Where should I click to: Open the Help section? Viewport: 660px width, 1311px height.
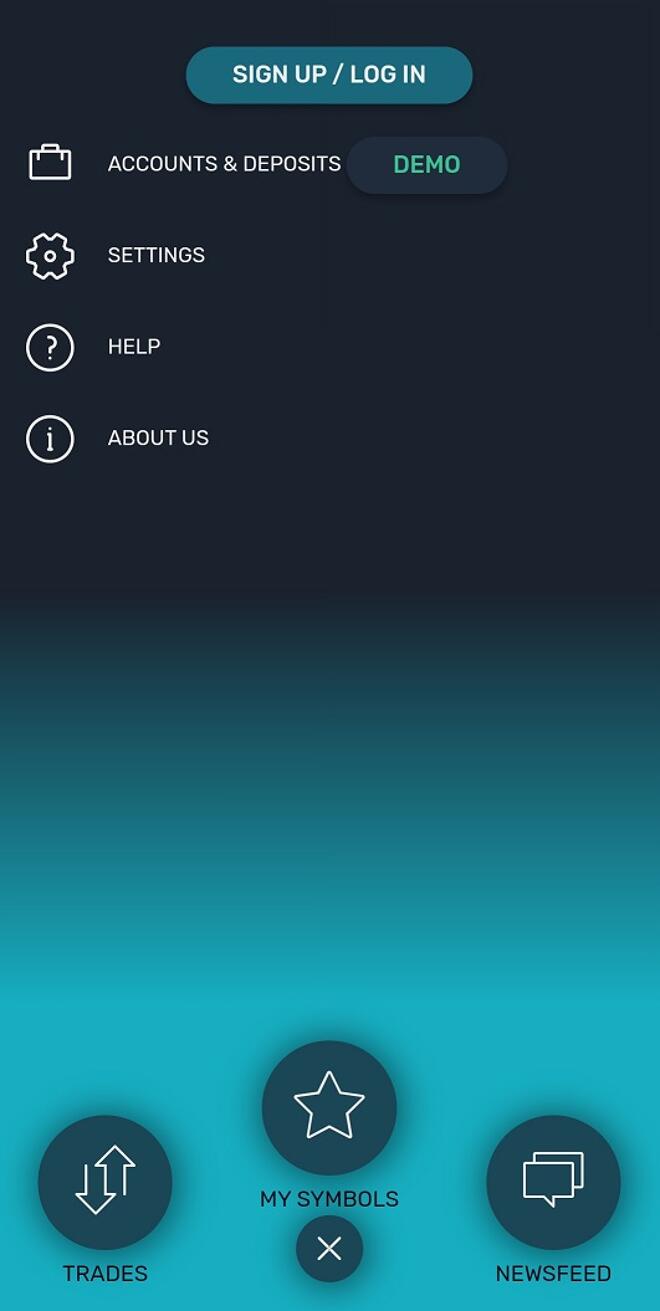coord(134,347)
